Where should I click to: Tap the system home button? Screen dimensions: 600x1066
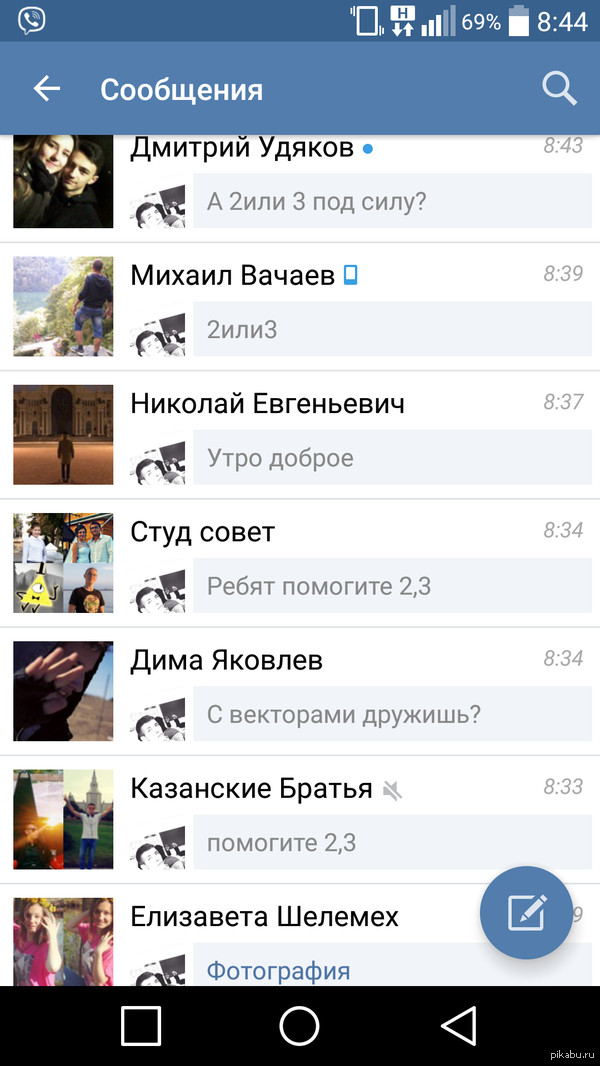(x=299, y=1026)
